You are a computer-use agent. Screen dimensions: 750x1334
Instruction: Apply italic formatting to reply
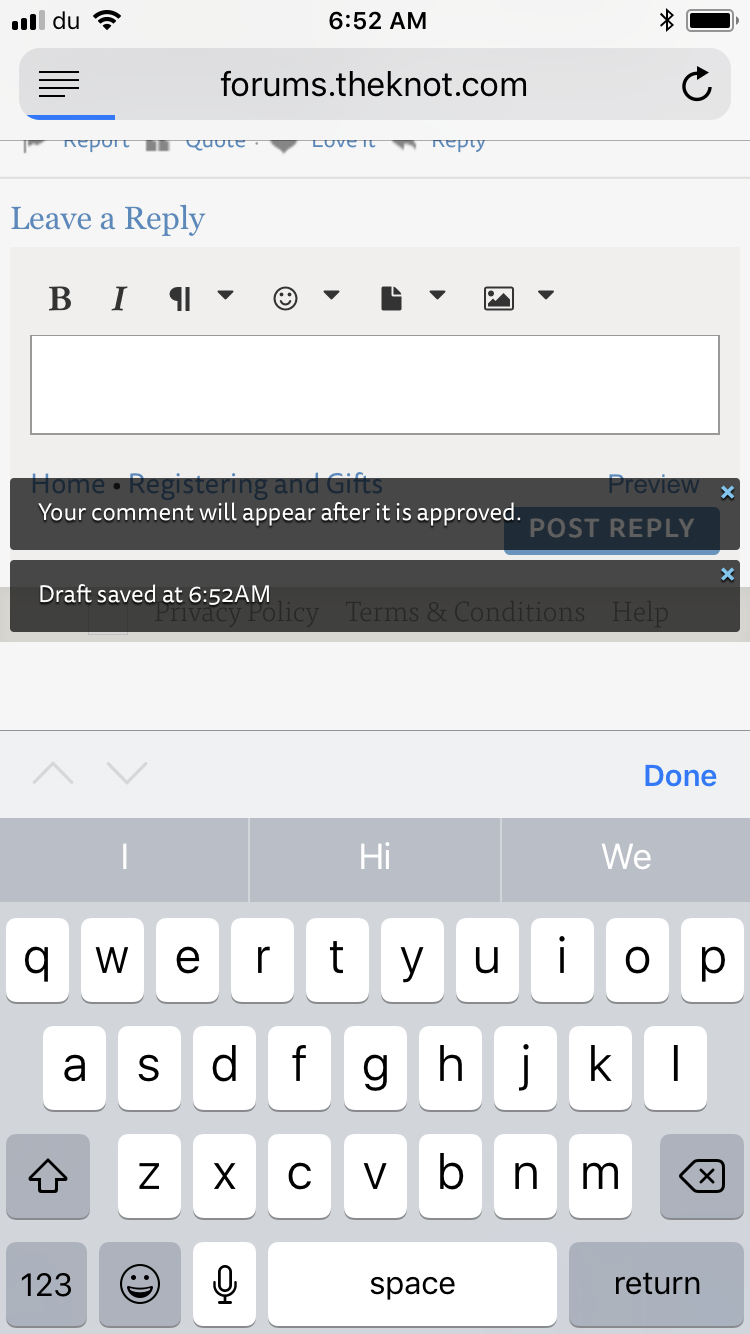(119, 298)
